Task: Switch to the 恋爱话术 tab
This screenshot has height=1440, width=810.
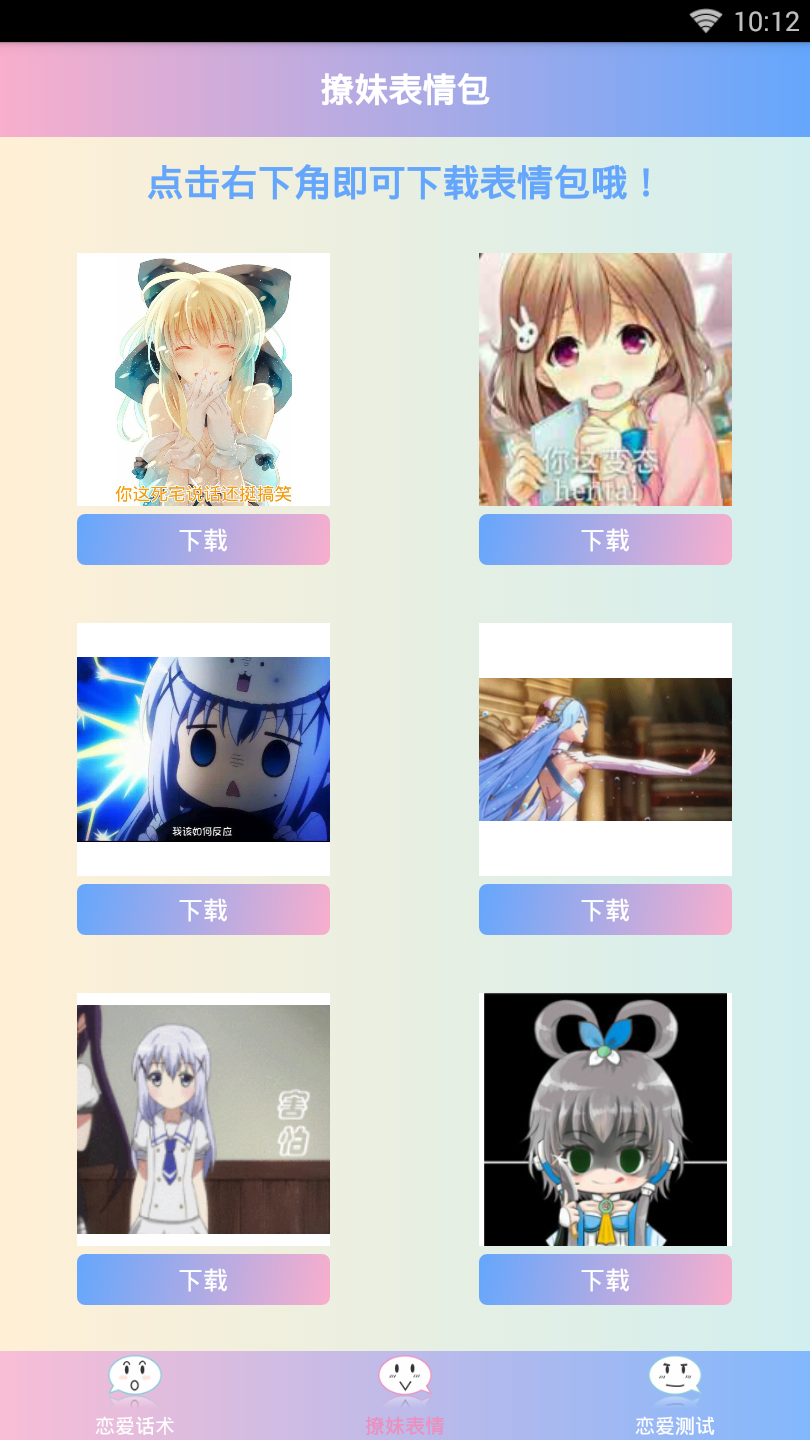Action: (135, 1395)
